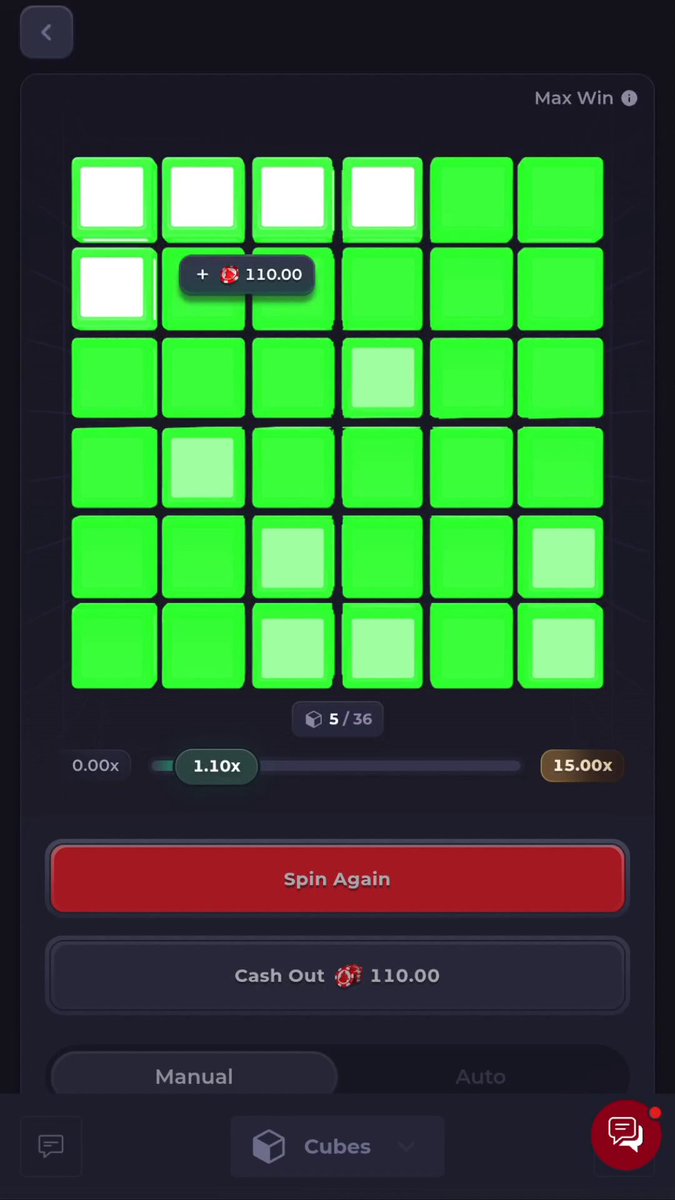Expand the Cubes game selector
Screen dimensions: 675x1200
pyautogui.click(x=337, y=1146)
